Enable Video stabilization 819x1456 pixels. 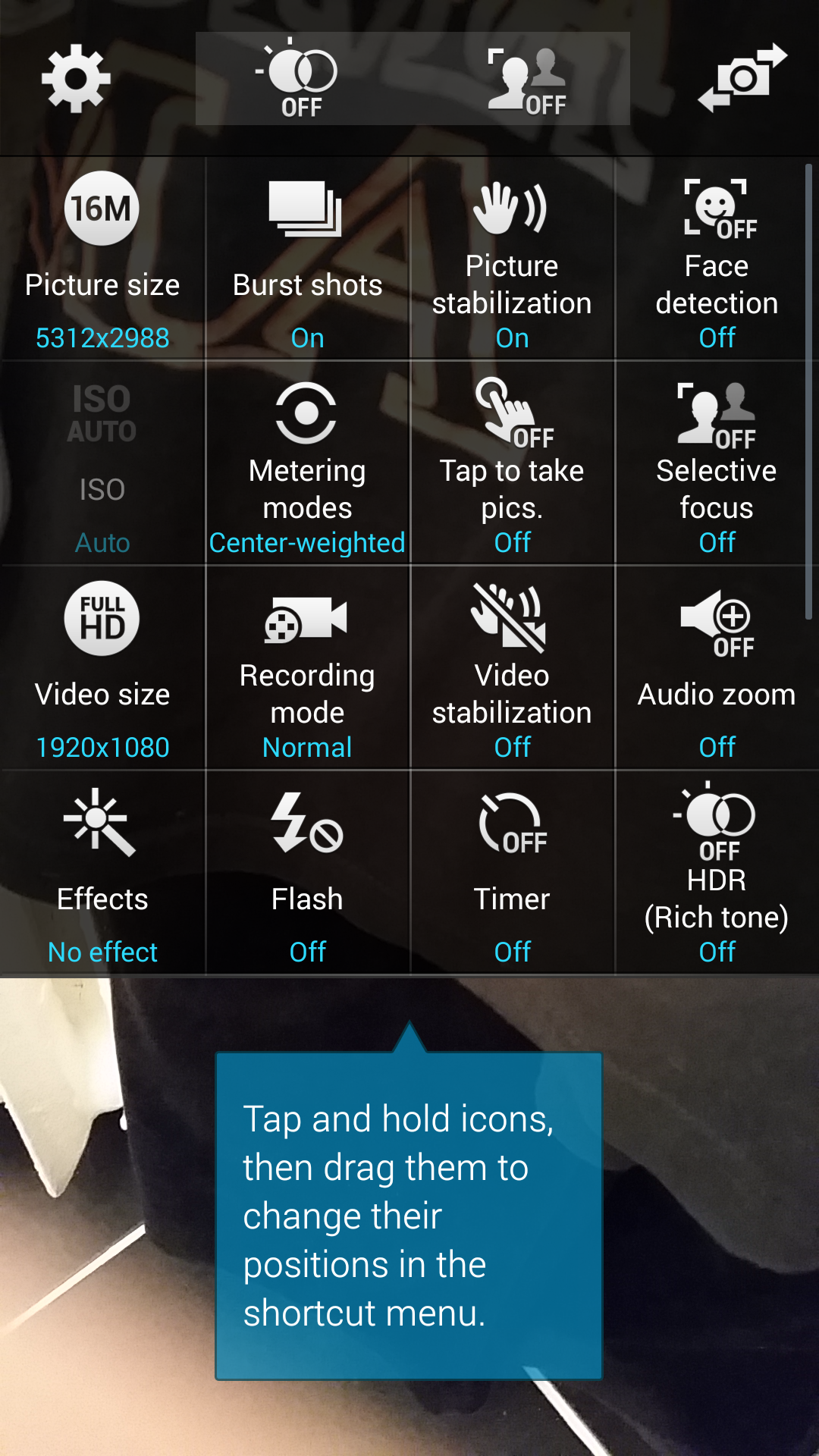pyautogui.click(x=512, y=668)
